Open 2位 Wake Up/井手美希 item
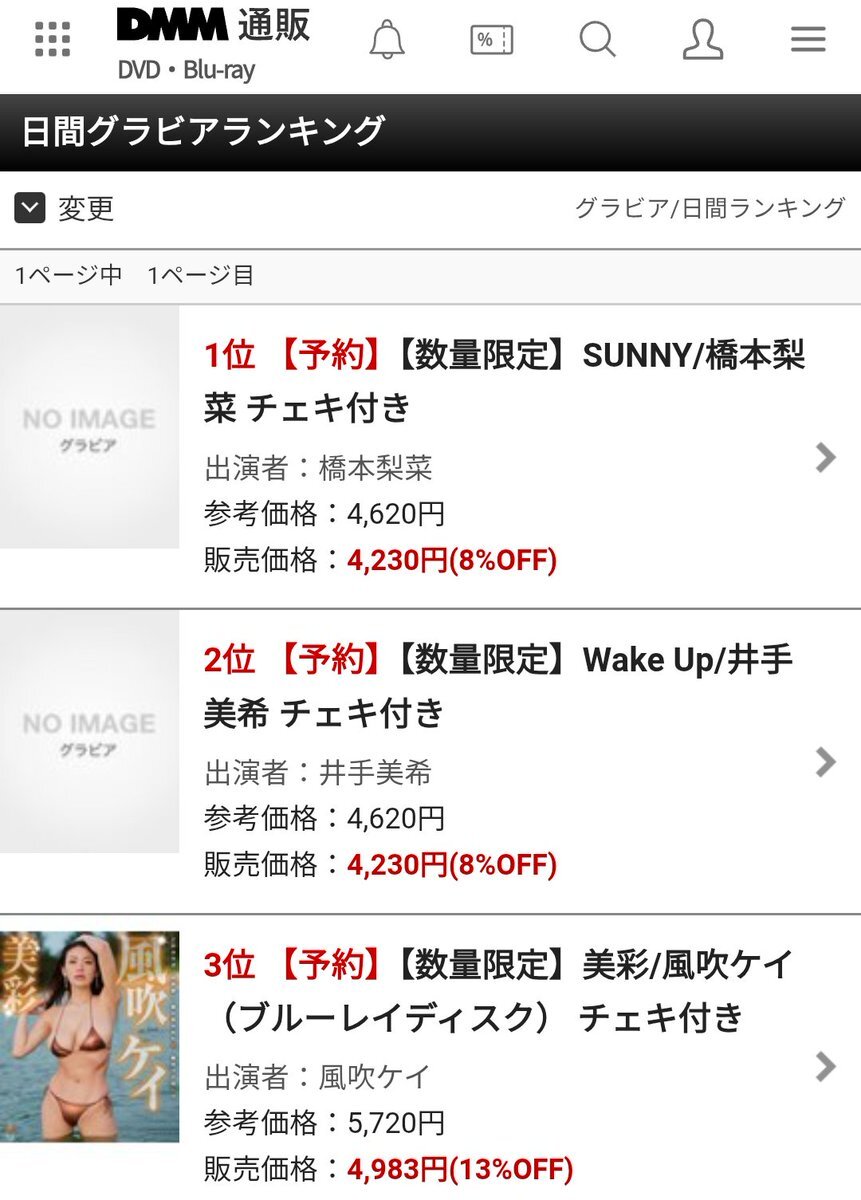861x1200 pixels. click(498, 685)
